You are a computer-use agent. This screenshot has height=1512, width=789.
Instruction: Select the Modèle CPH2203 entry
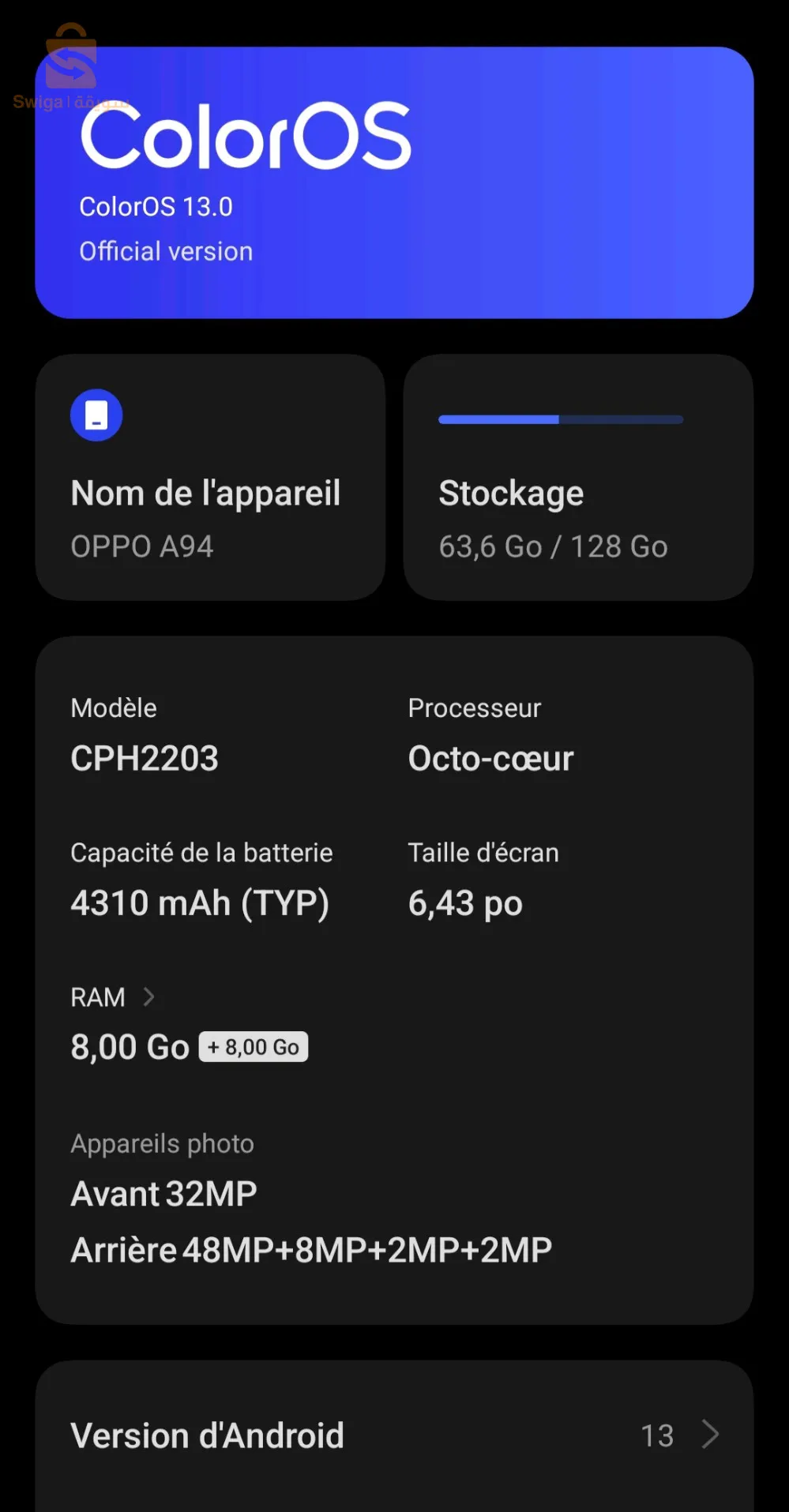point(145,757)
